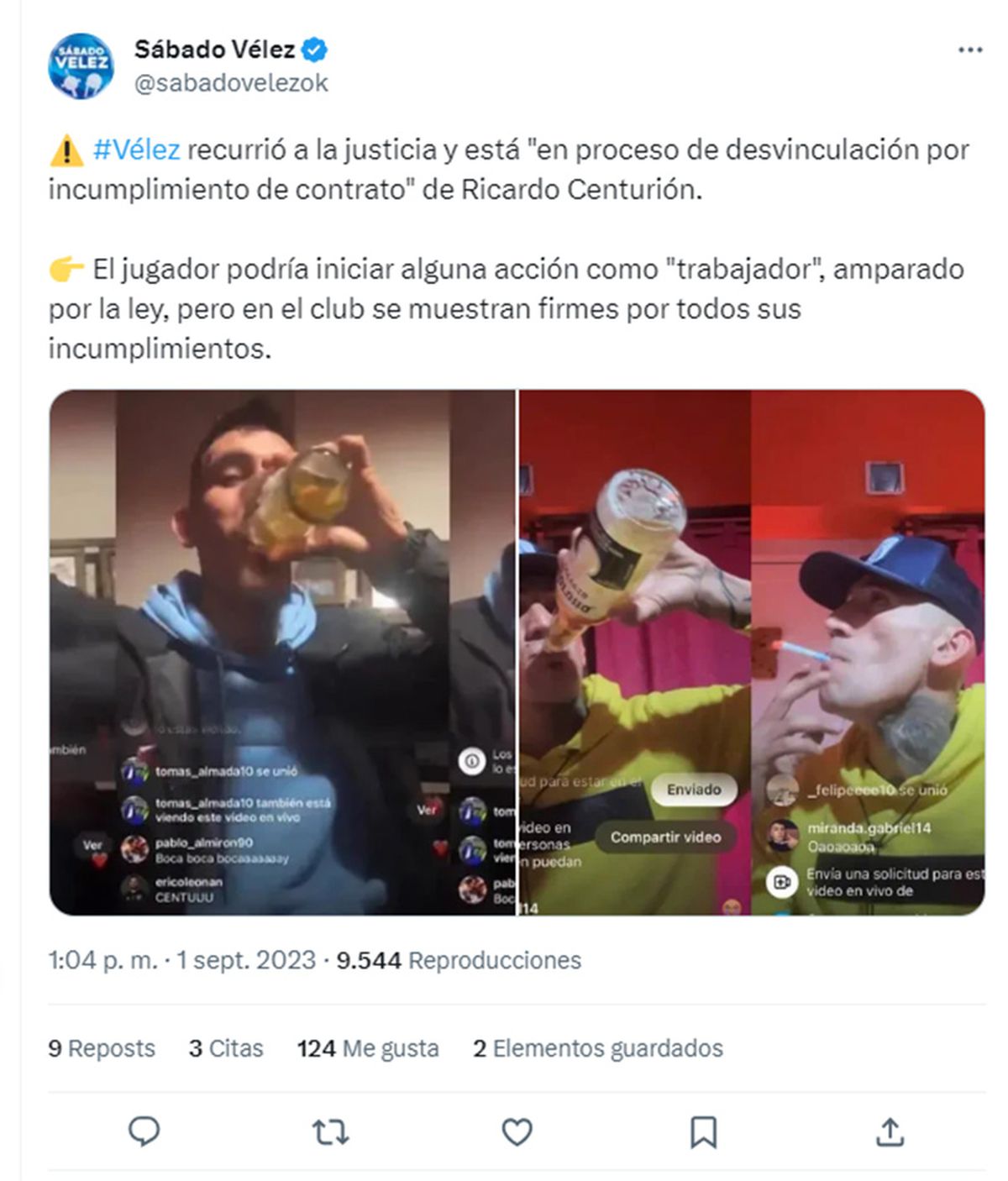This screenshot has height=1181, width=1008.
Task: Open the tweet's three-dot overflow menu
Action: (969, 50)
